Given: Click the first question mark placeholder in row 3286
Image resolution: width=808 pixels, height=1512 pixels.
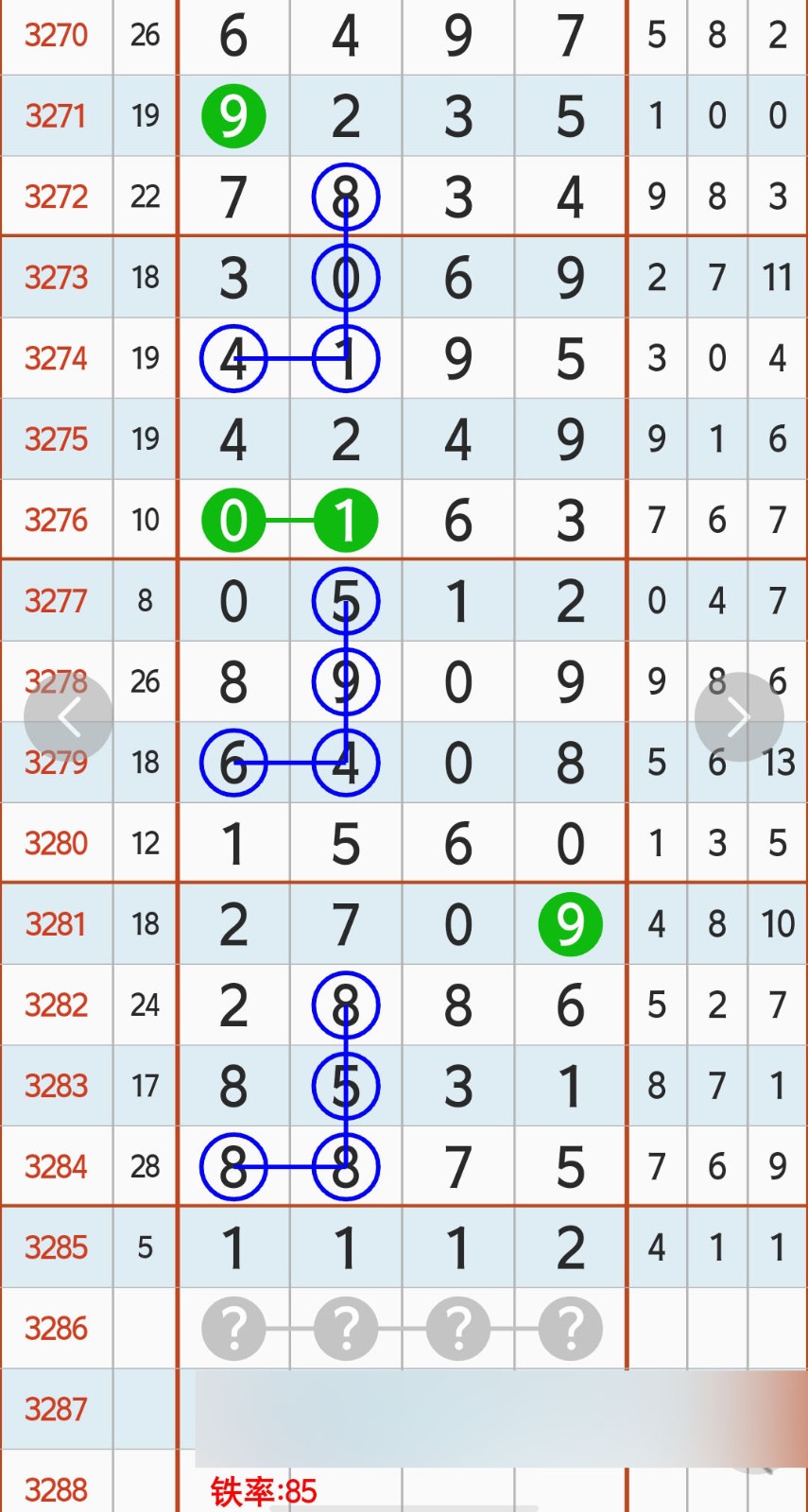Looking at the screenshot, I should tap(233, 1328).
